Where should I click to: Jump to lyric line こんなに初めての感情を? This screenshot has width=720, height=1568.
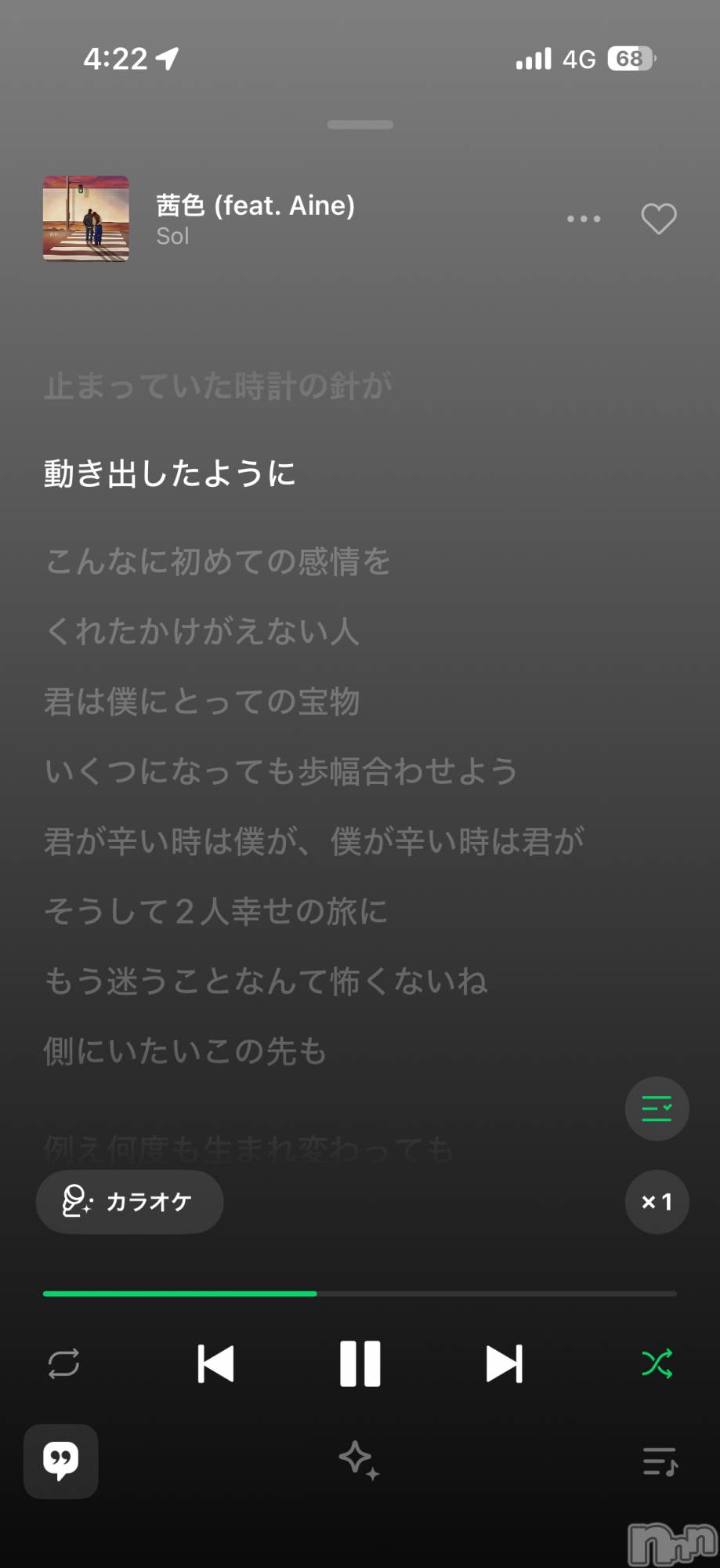[217, 561]
